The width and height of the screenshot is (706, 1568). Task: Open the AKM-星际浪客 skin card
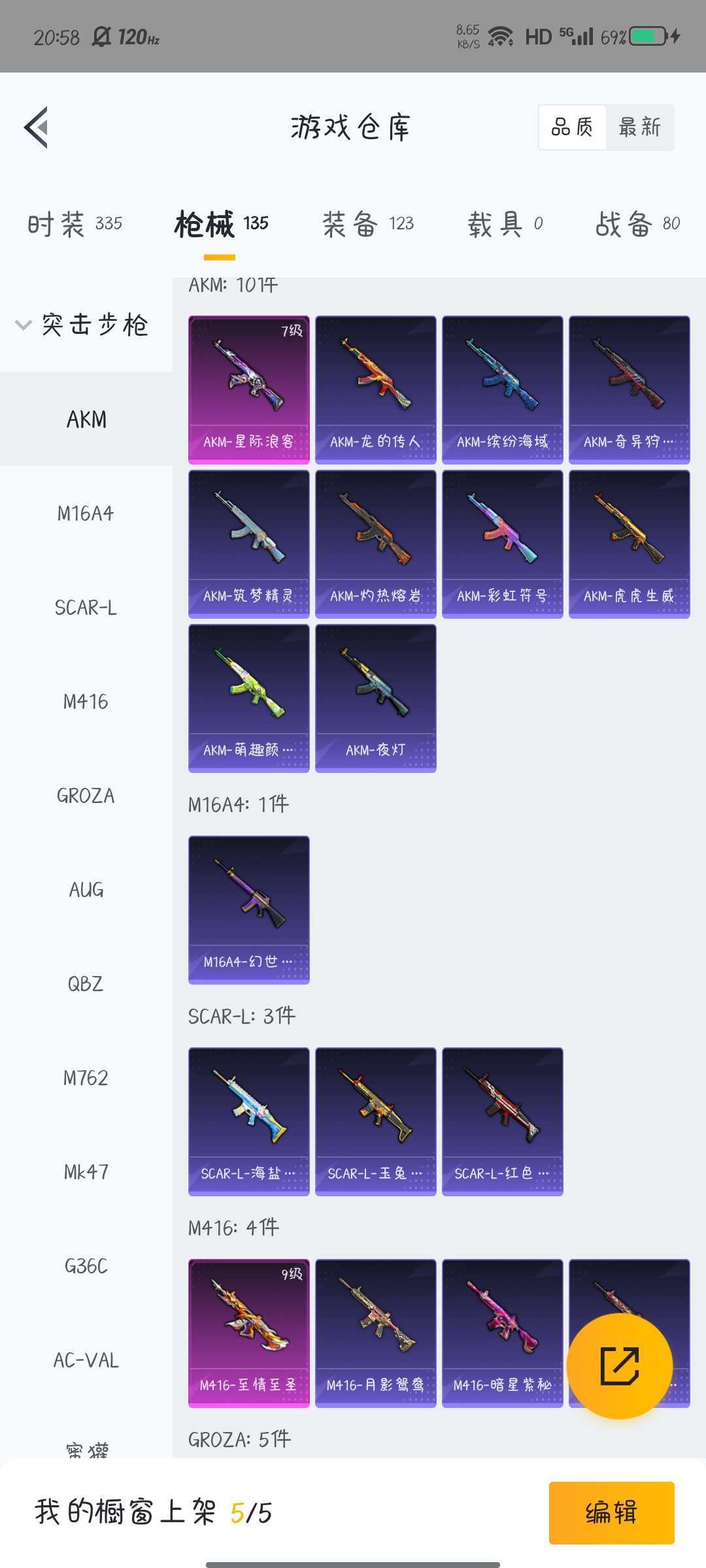[249, 390]
